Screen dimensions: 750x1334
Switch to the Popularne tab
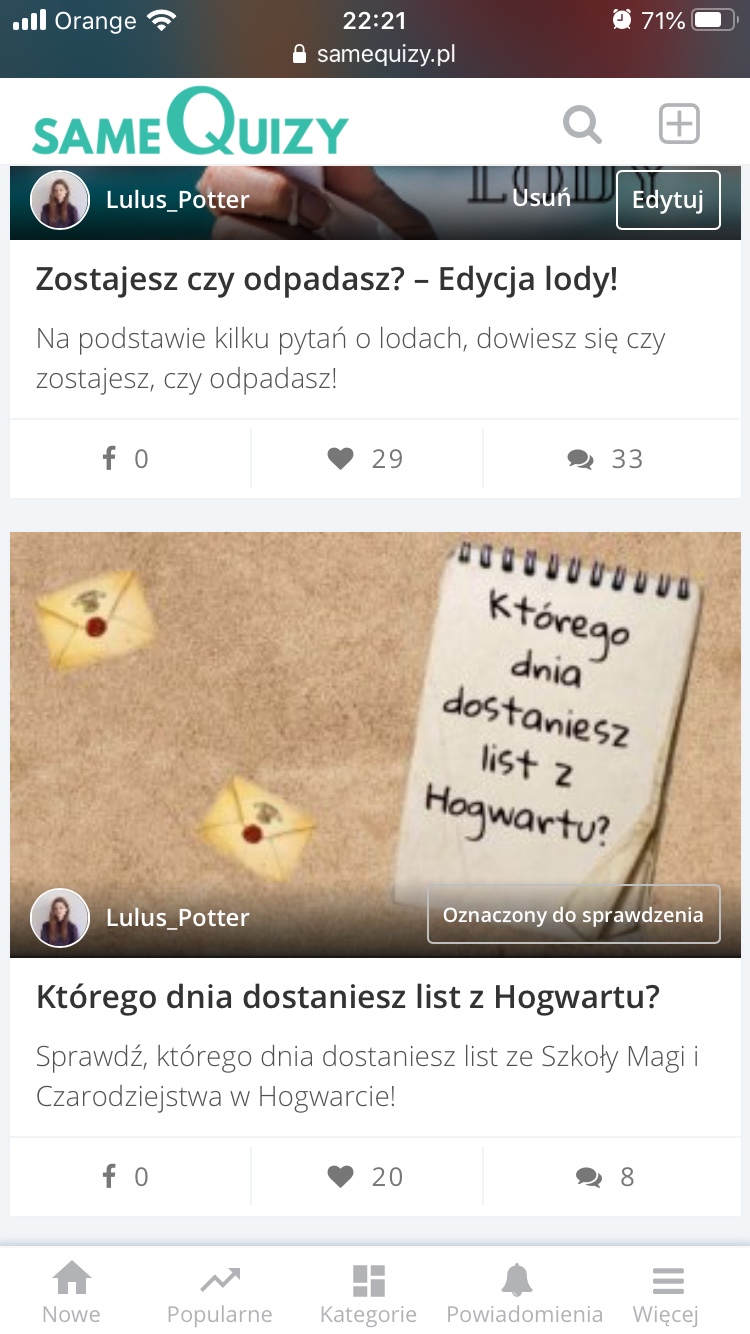point(219,1293)
